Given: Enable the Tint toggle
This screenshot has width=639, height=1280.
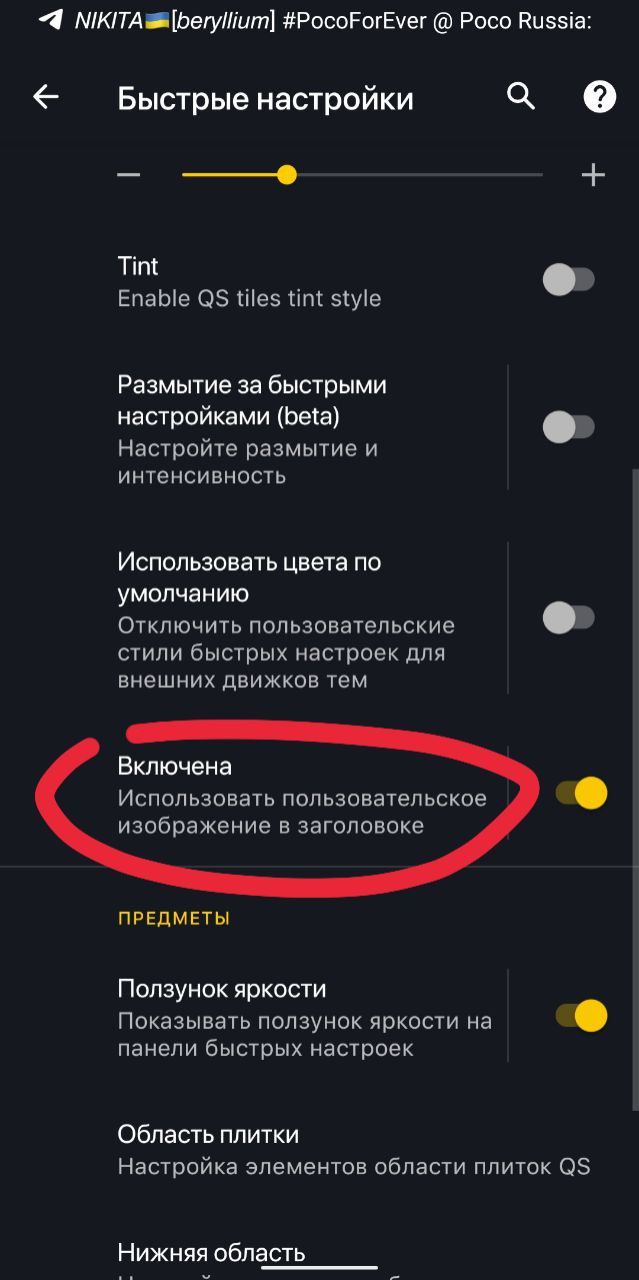Looking at the screenshot, I should coord(569,280).
